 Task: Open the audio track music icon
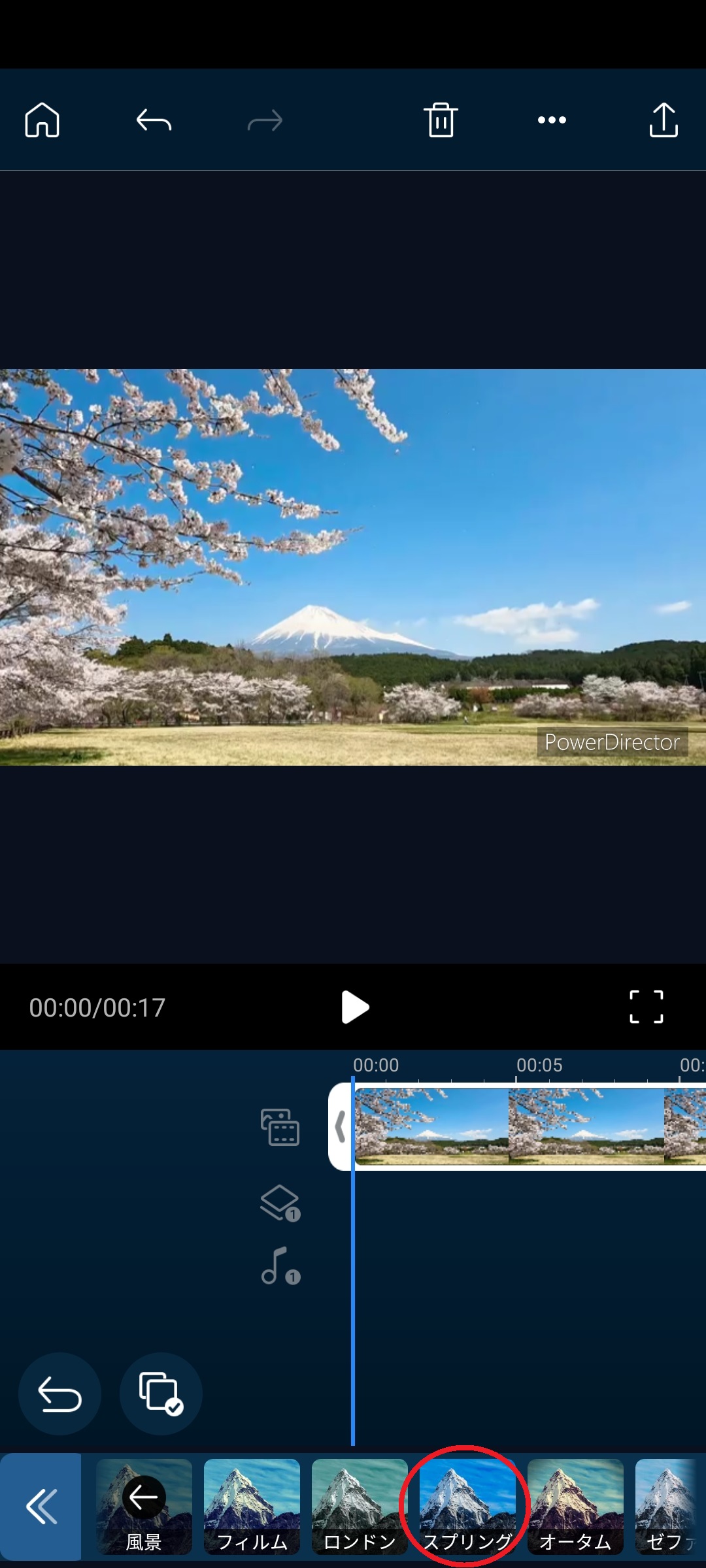pyautogui.click(x=280, y=1266)
